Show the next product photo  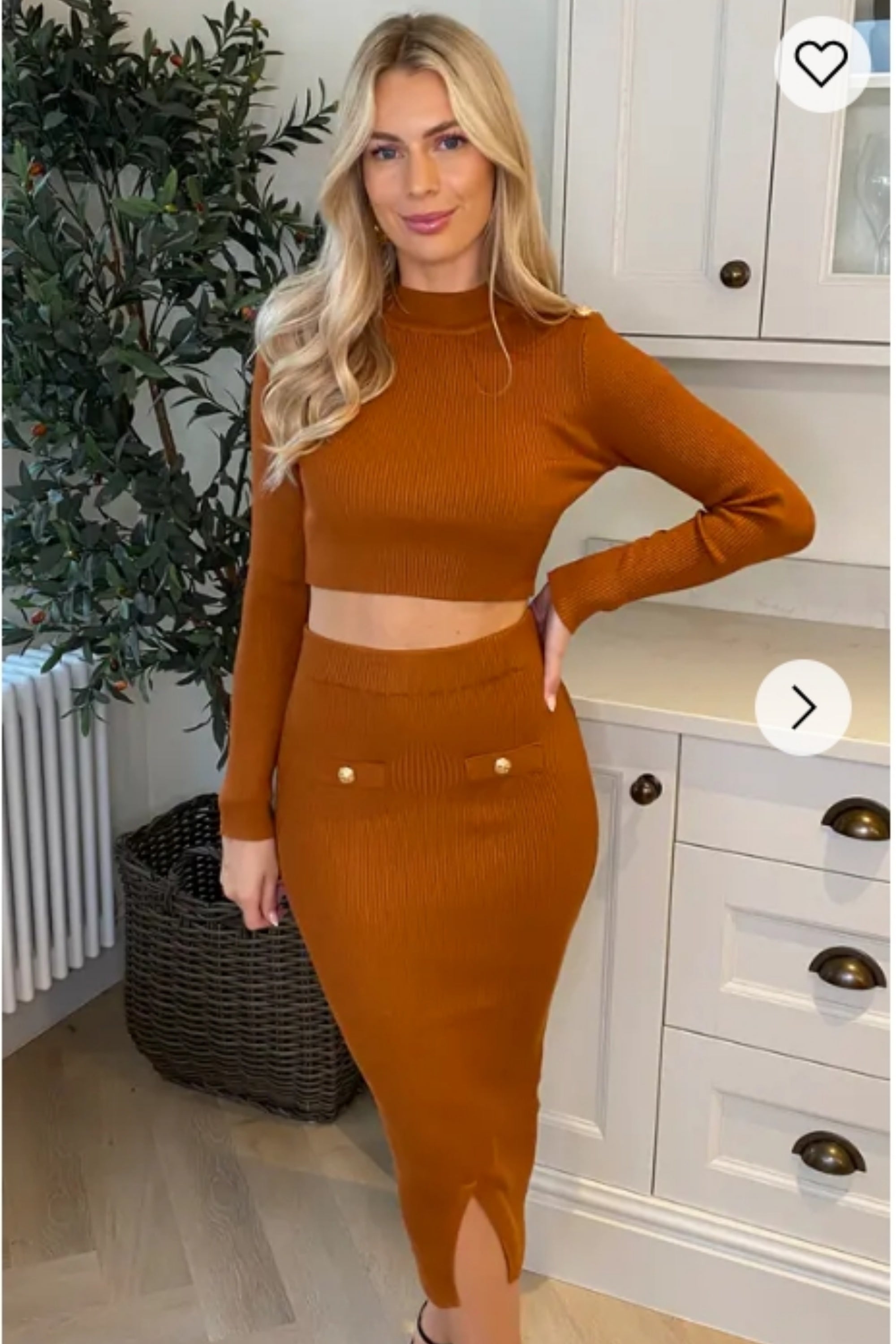803,707
